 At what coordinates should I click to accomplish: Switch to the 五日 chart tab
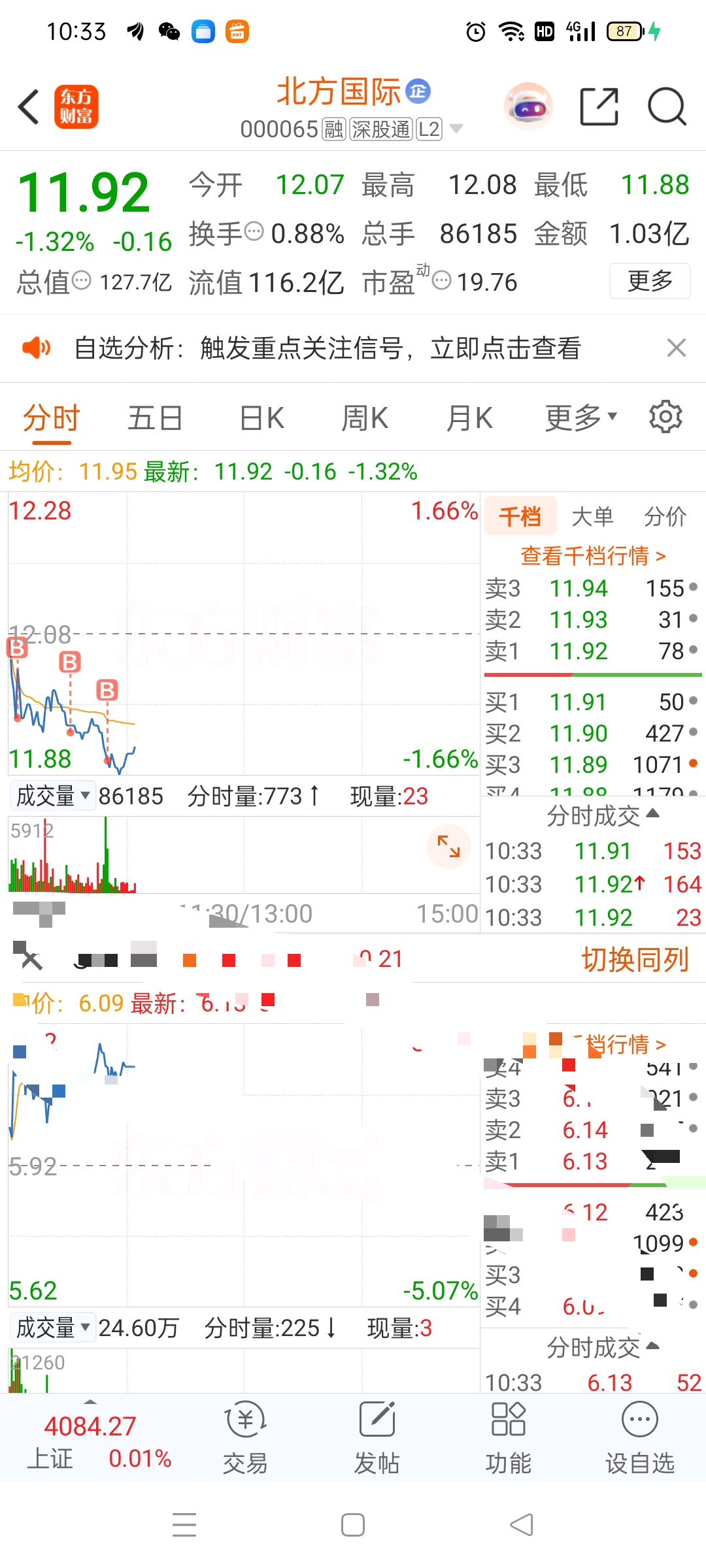point(155,418)
